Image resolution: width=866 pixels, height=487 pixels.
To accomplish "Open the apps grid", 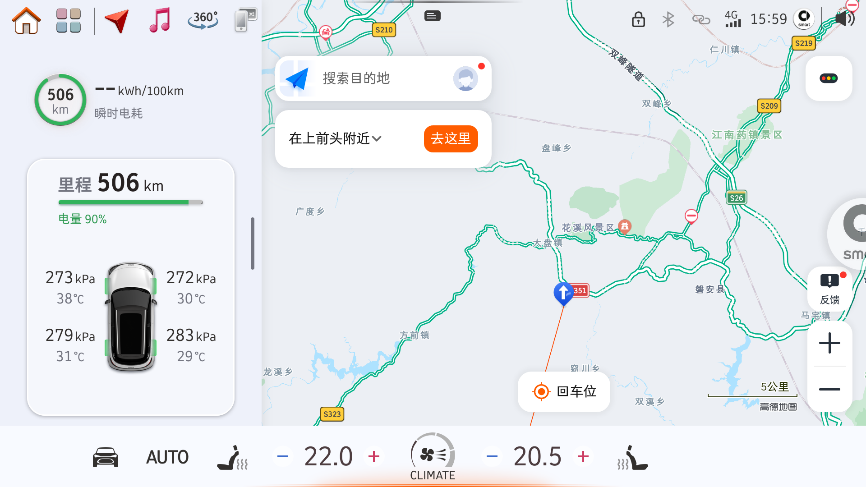I will pyautogui.click(x=69, y=20).
